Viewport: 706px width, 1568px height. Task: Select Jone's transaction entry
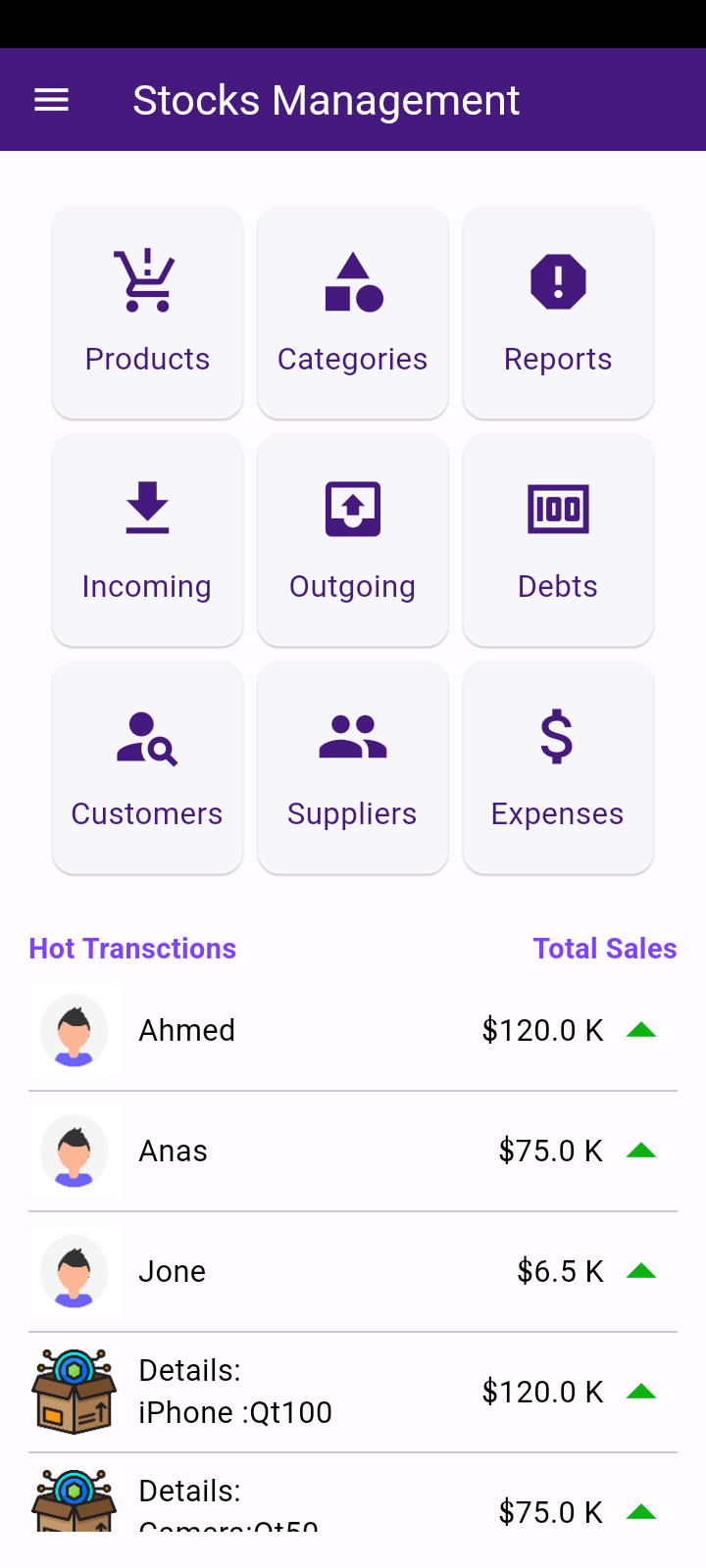[x=353, y=1272]
